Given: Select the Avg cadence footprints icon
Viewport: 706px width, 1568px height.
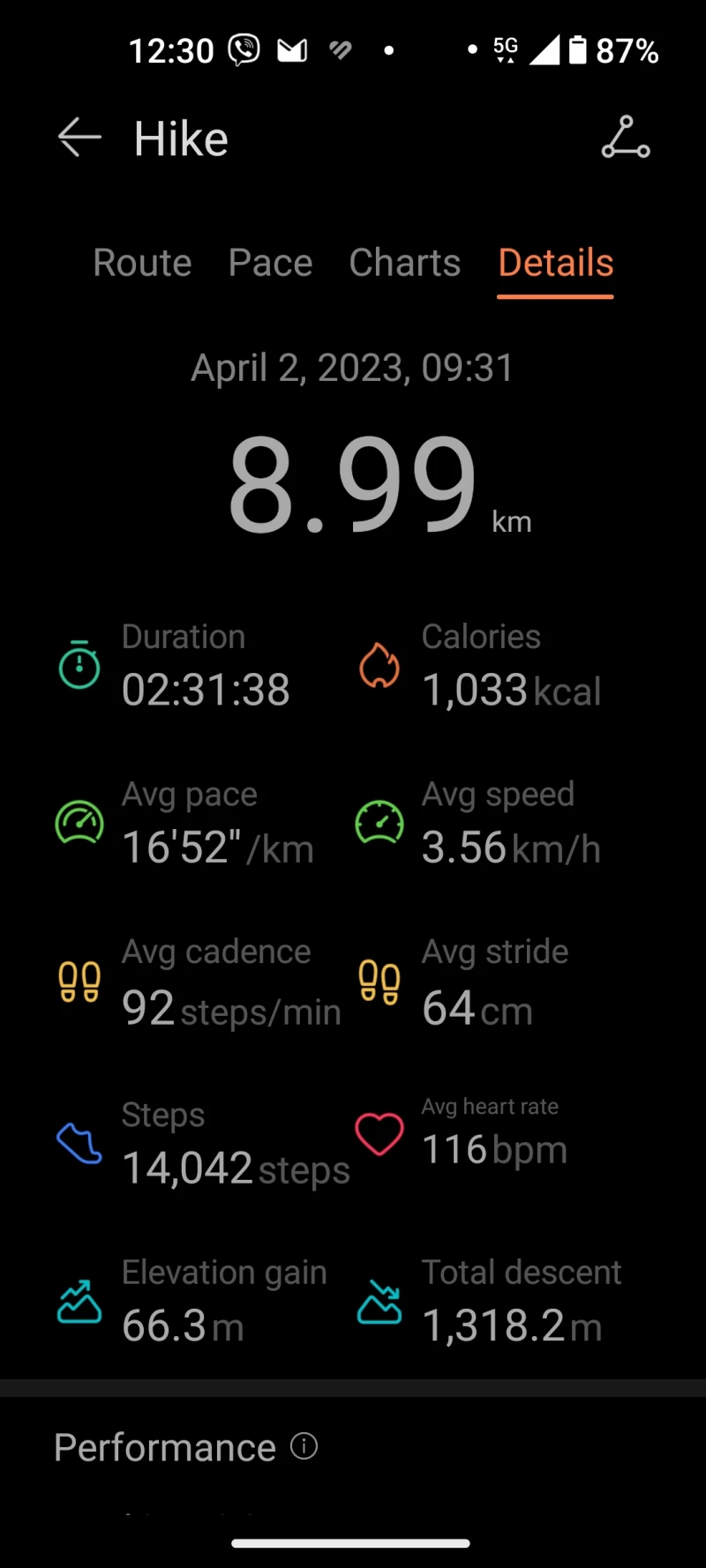Looking at the screenshot, I should pyautogui.click(x=79, y=981).
